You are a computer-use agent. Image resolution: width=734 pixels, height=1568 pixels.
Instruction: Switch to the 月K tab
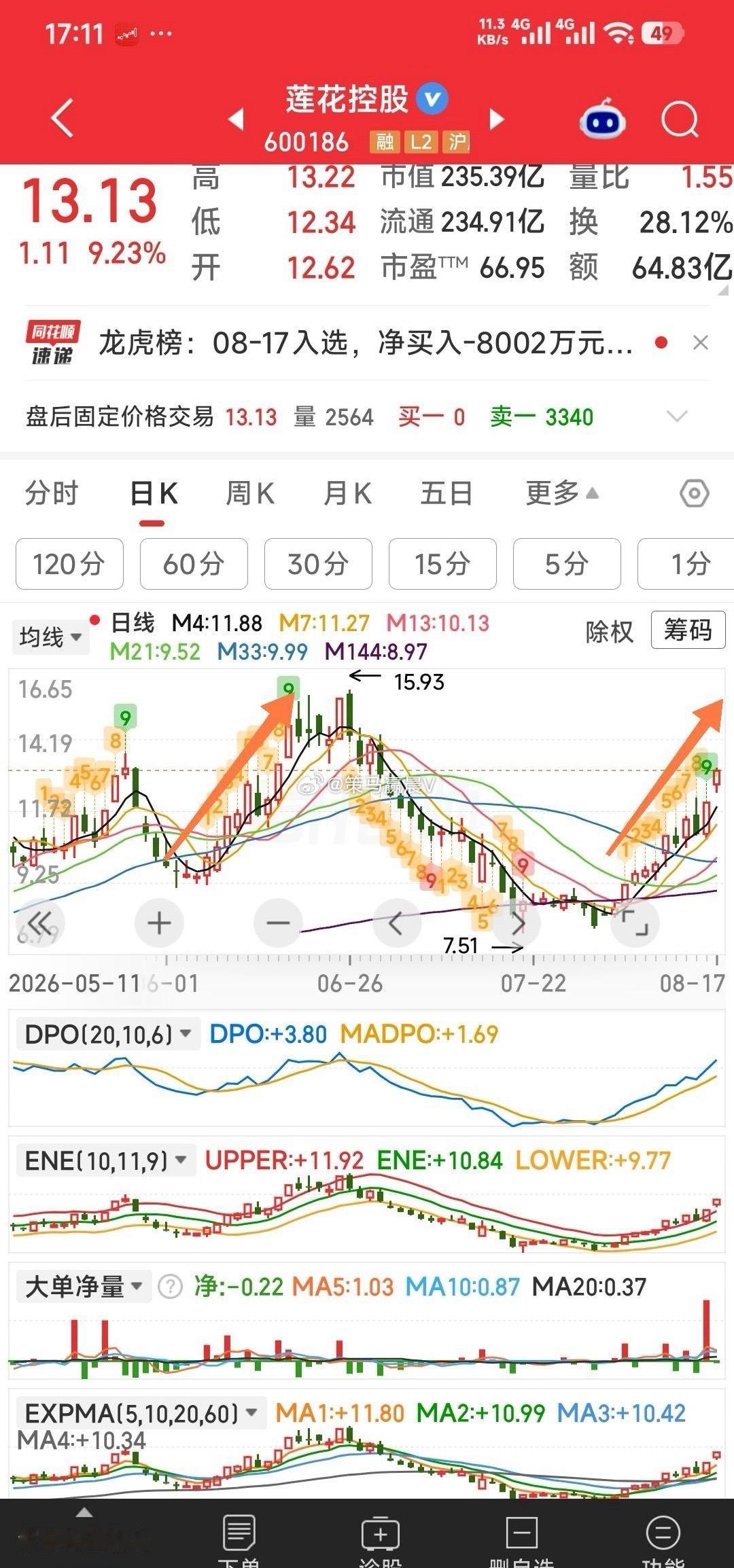[347, 493]
